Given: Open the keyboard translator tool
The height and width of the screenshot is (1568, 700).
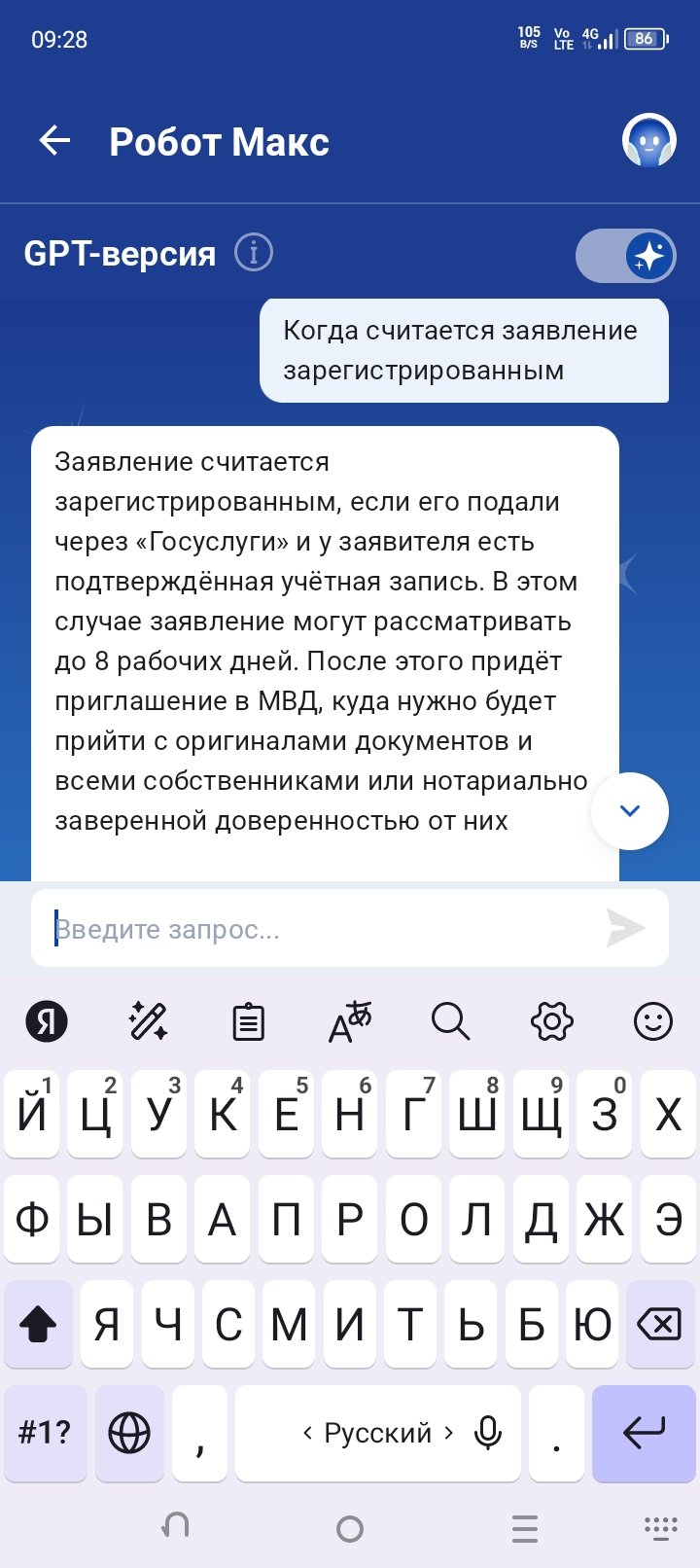Looking at the screenshot, I should (x=350, y=1021).
